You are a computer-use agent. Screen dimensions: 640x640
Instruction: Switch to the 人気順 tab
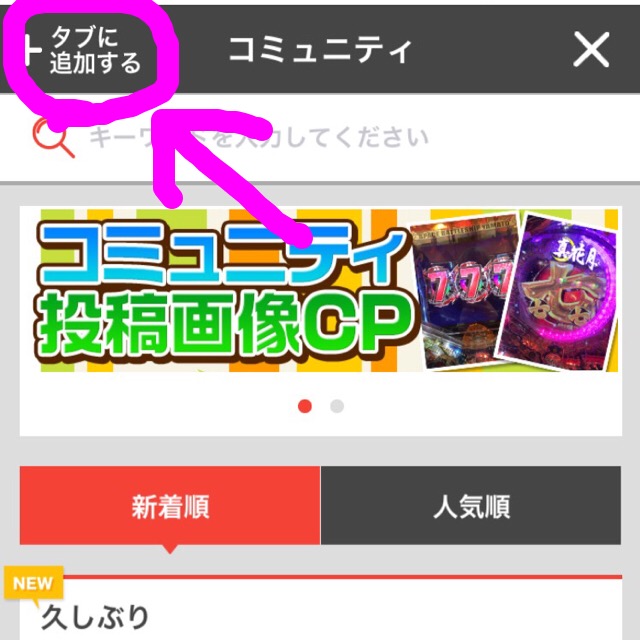(471, 506)
